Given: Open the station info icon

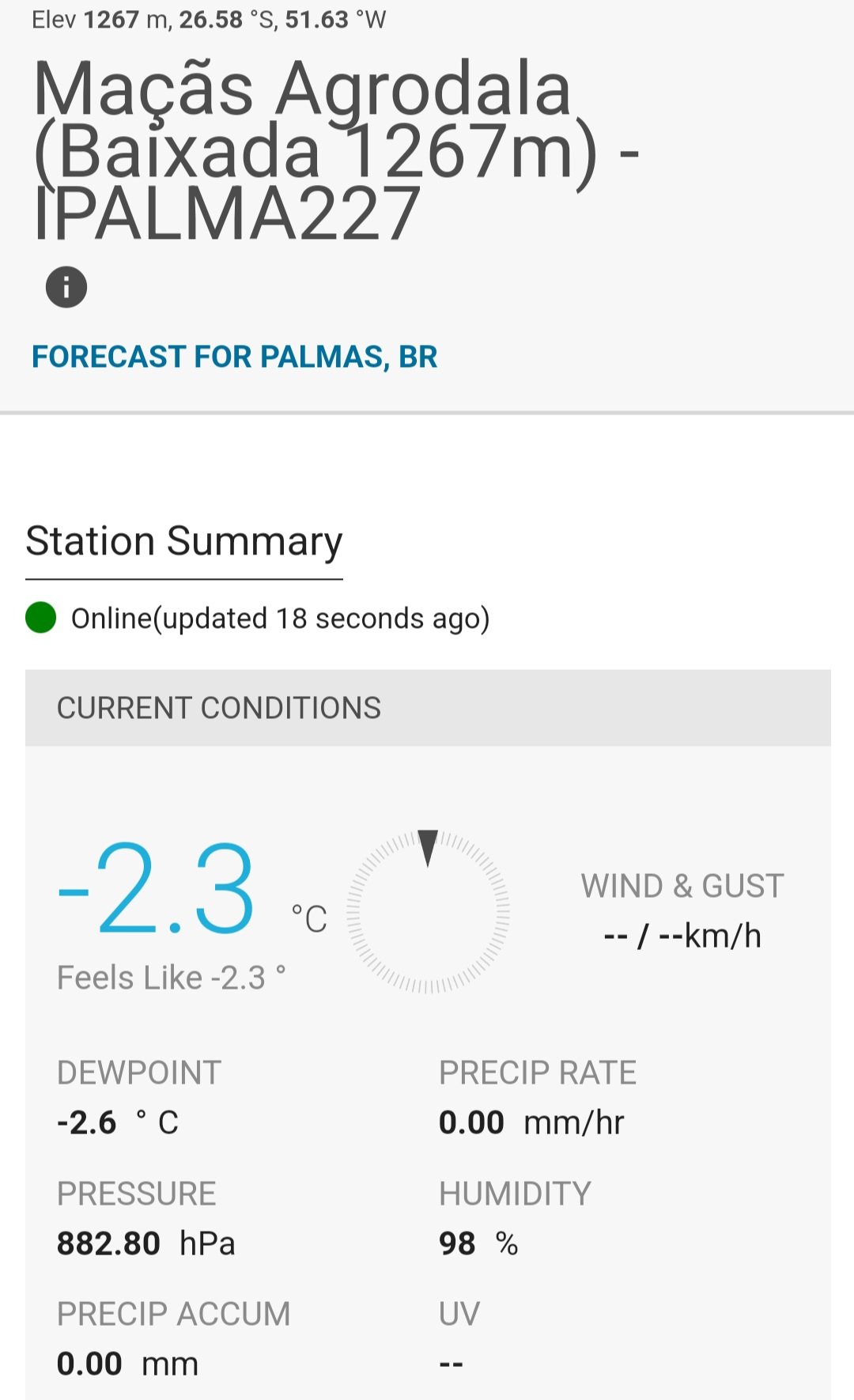Looking at the screenshot, I should point(66,287).
